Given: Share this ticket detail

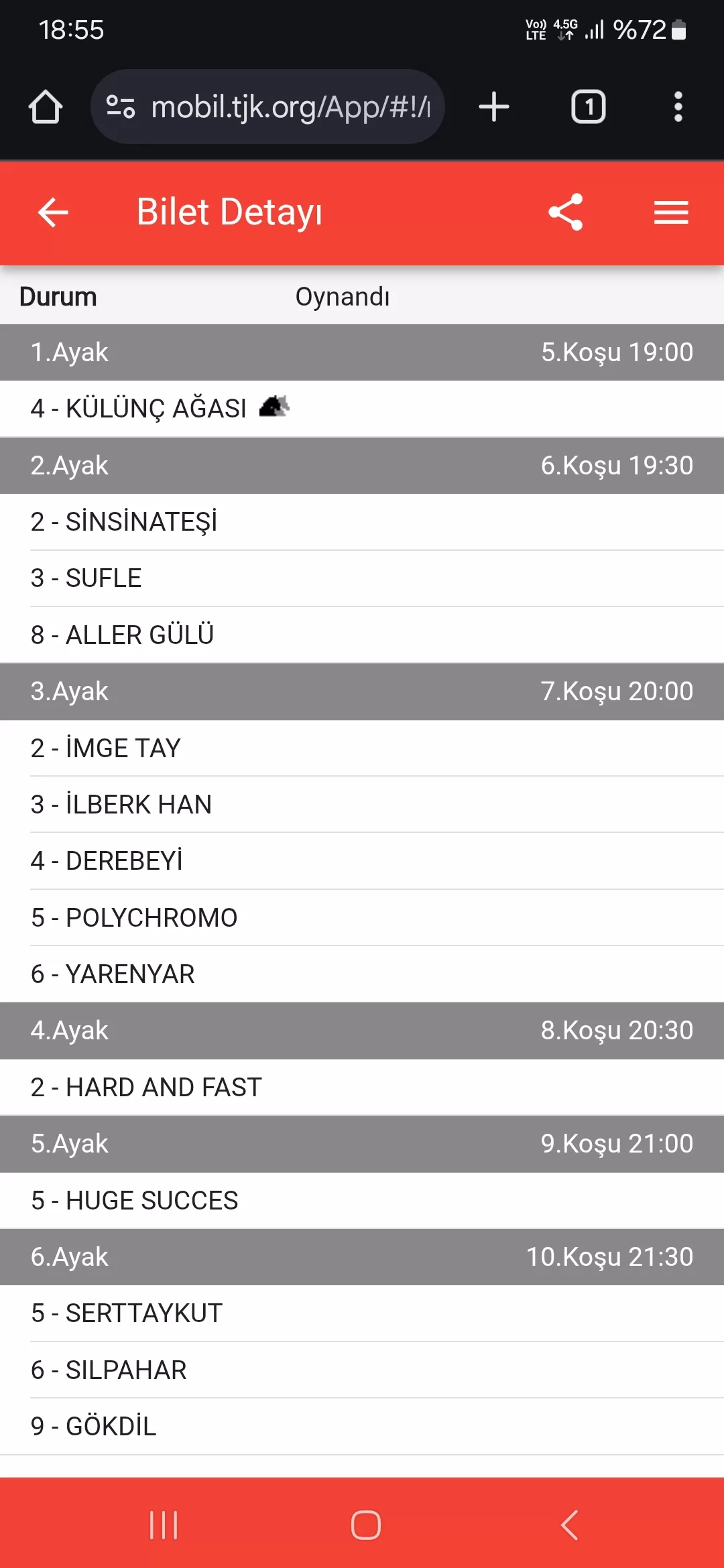Looking at the screenshot, I should [x=566, y=212].
